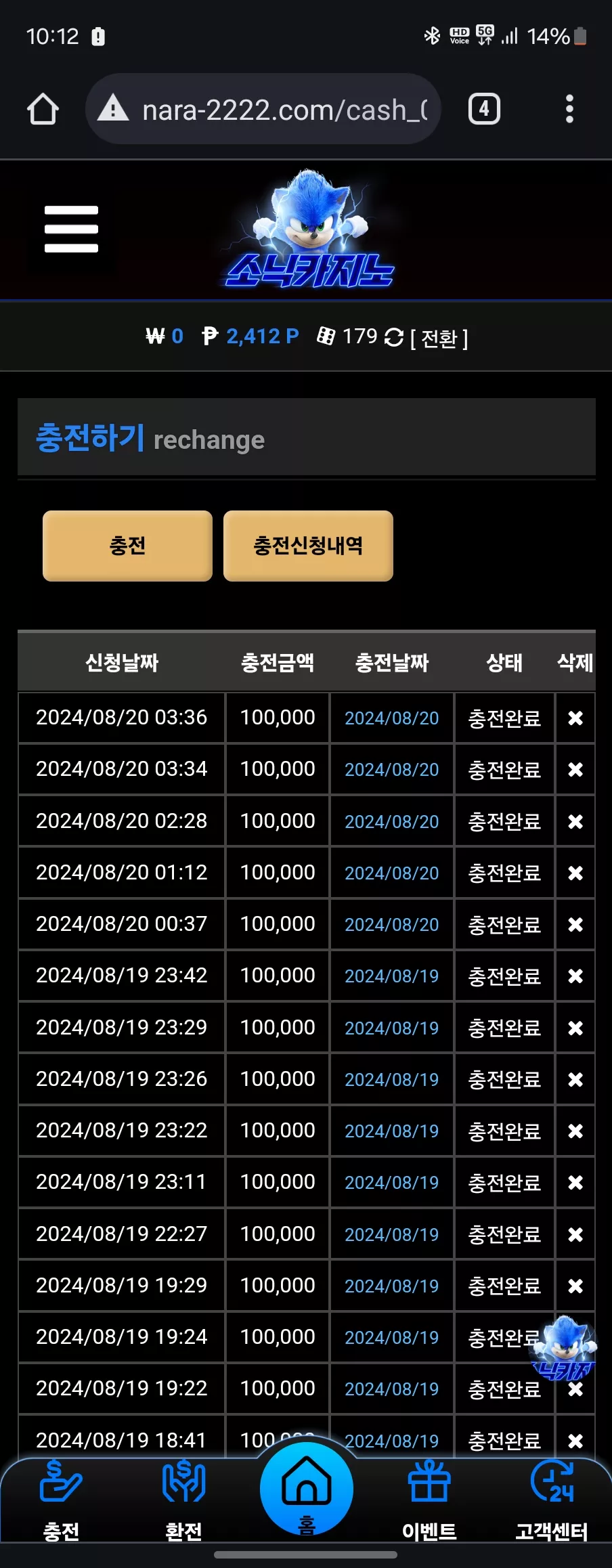
Task: Tap the browser home icon
Action: pyautogui.click(x=43, y=109)
